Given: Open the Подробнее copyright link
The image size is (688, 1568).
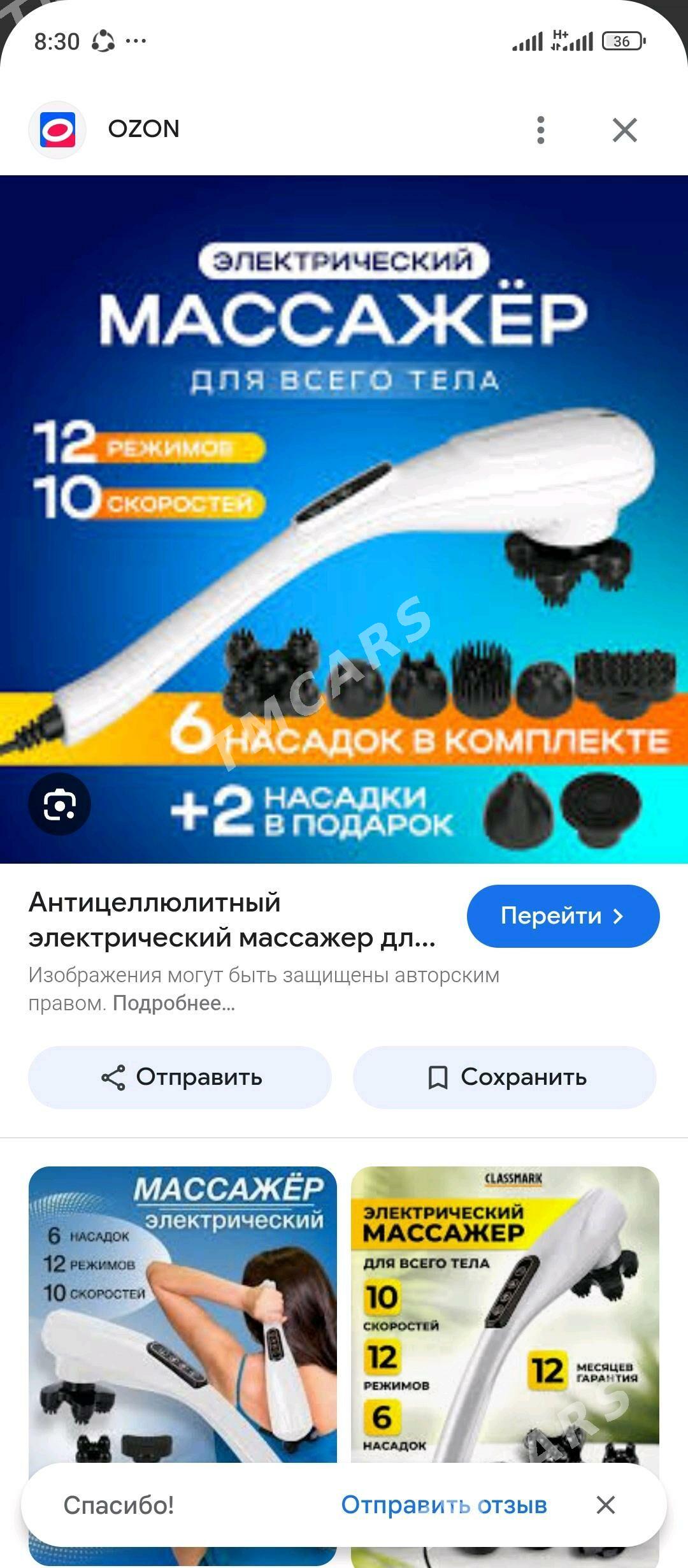Looking at the screenshot, I should point(174,1003).
